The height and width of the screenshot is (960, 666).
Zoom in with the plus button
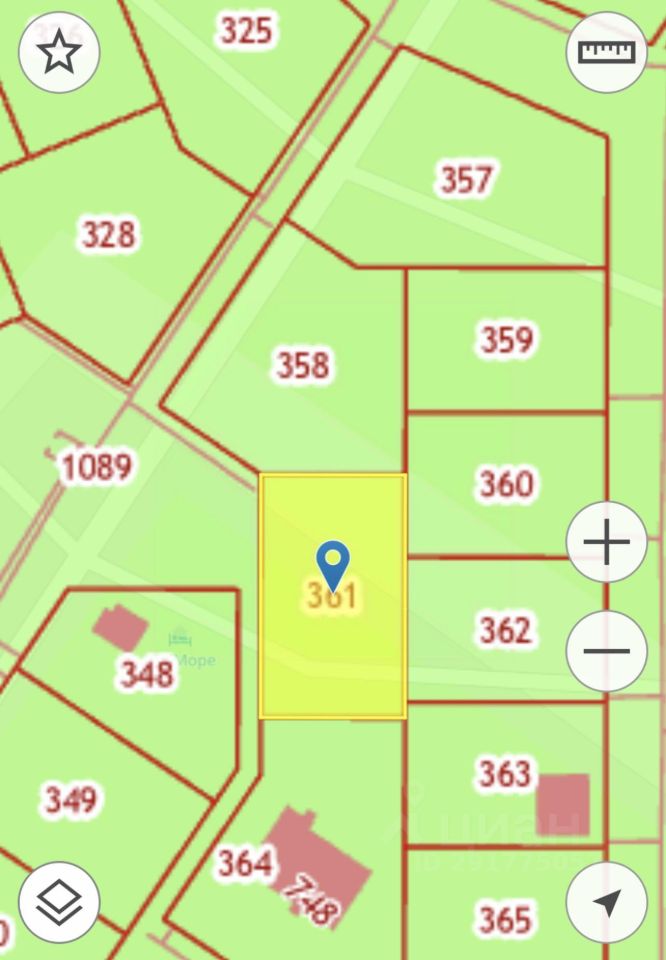click(606, 543)
